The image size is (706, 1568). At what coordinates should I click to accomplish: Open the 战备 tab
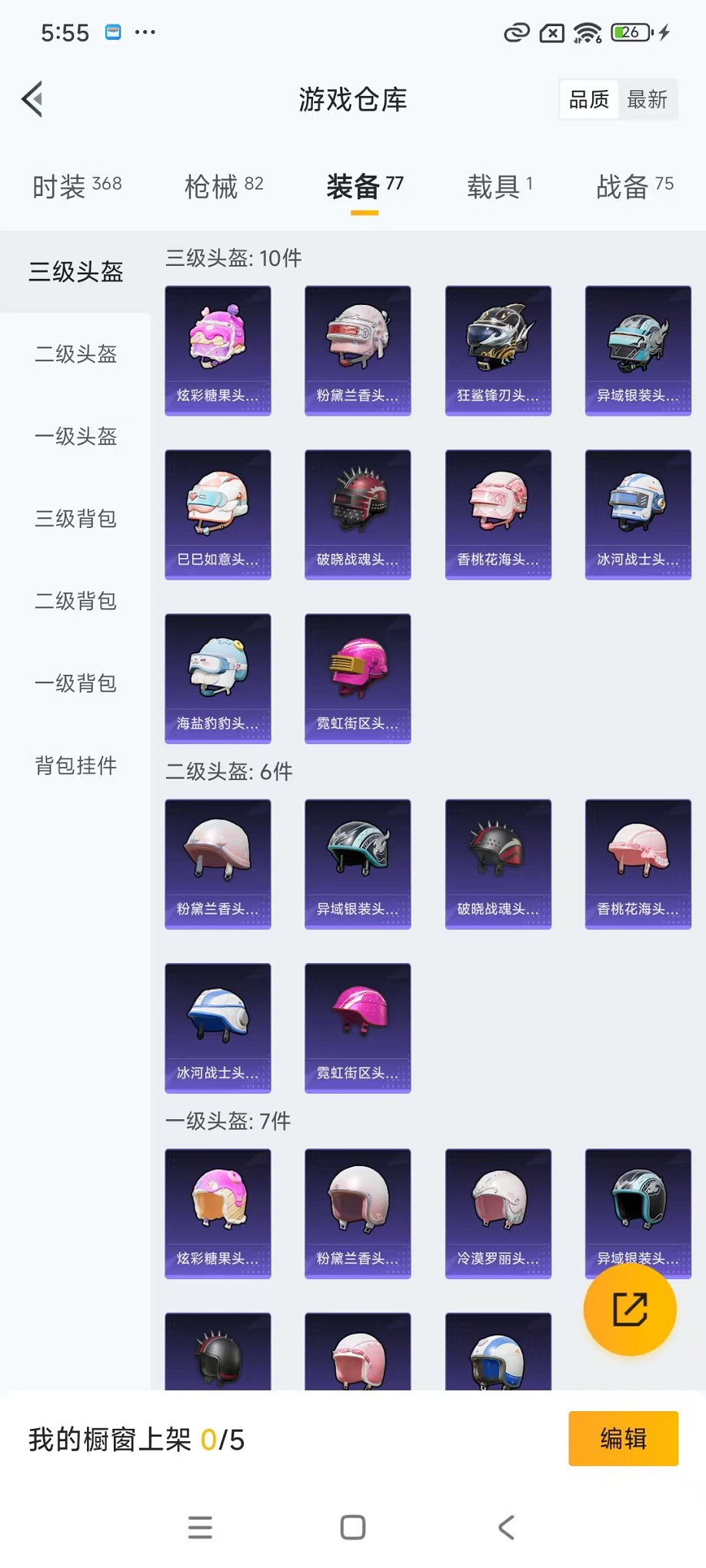(x=634, y=186)
